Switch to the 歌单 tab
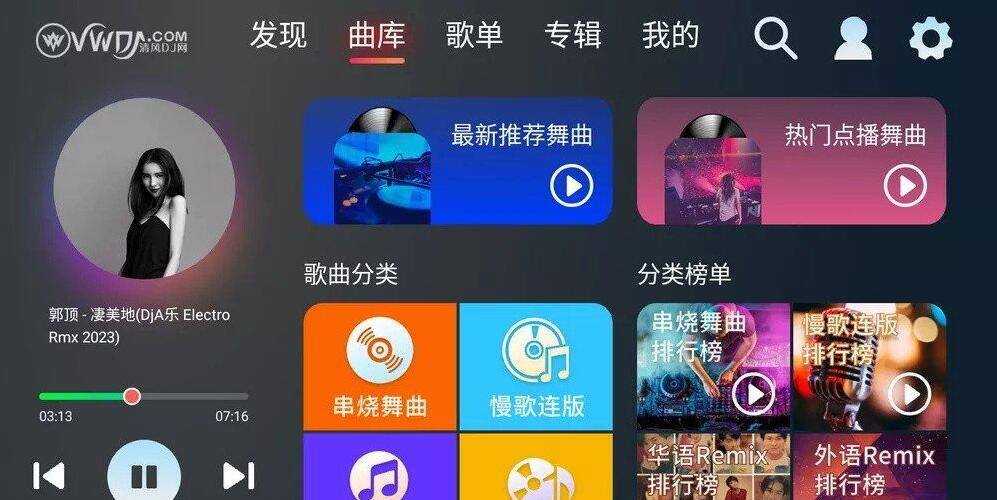The height and width of the screenshot is (500, 997). [474, 36]
